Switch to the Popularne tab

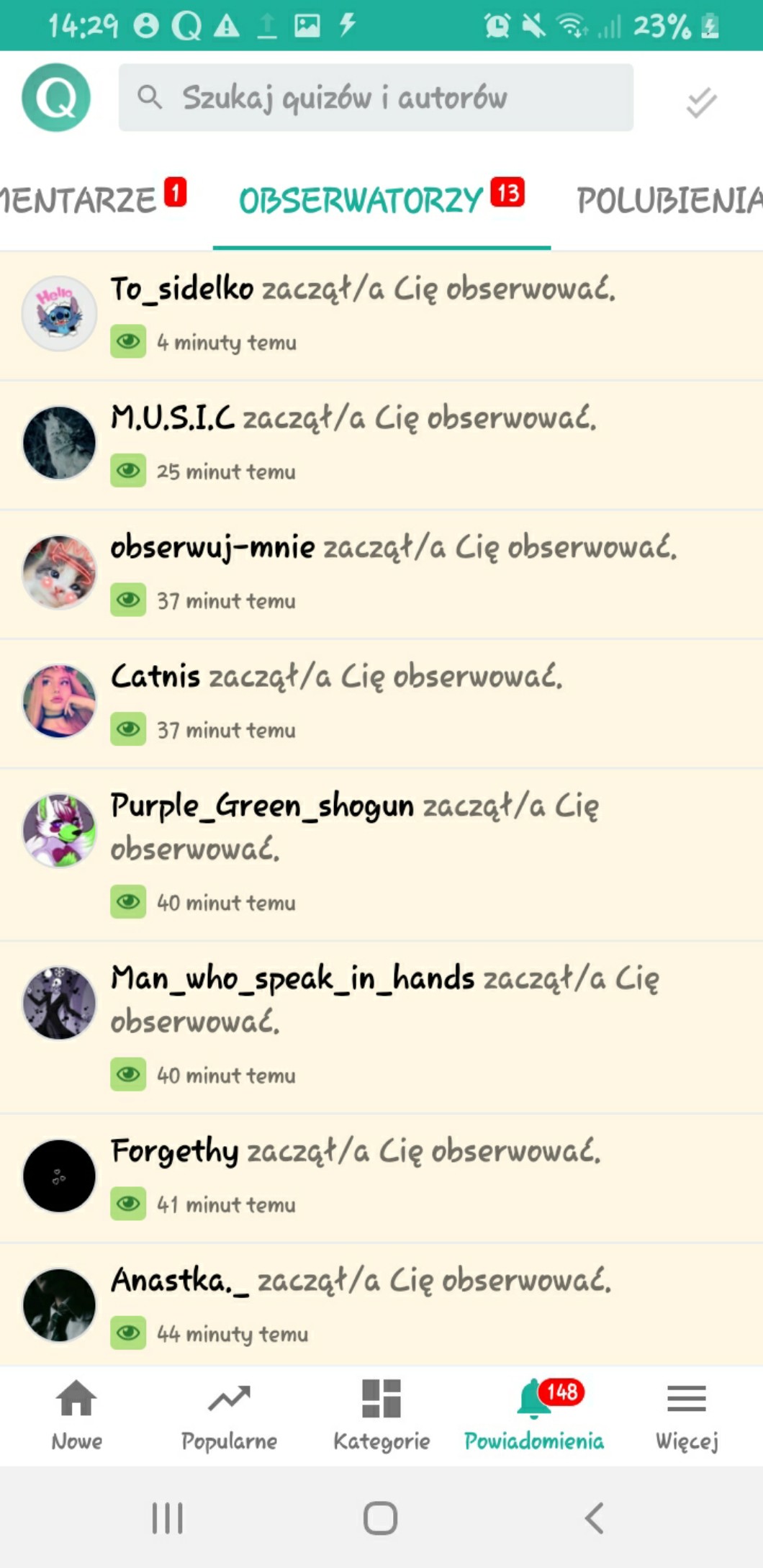[229, 1415]
